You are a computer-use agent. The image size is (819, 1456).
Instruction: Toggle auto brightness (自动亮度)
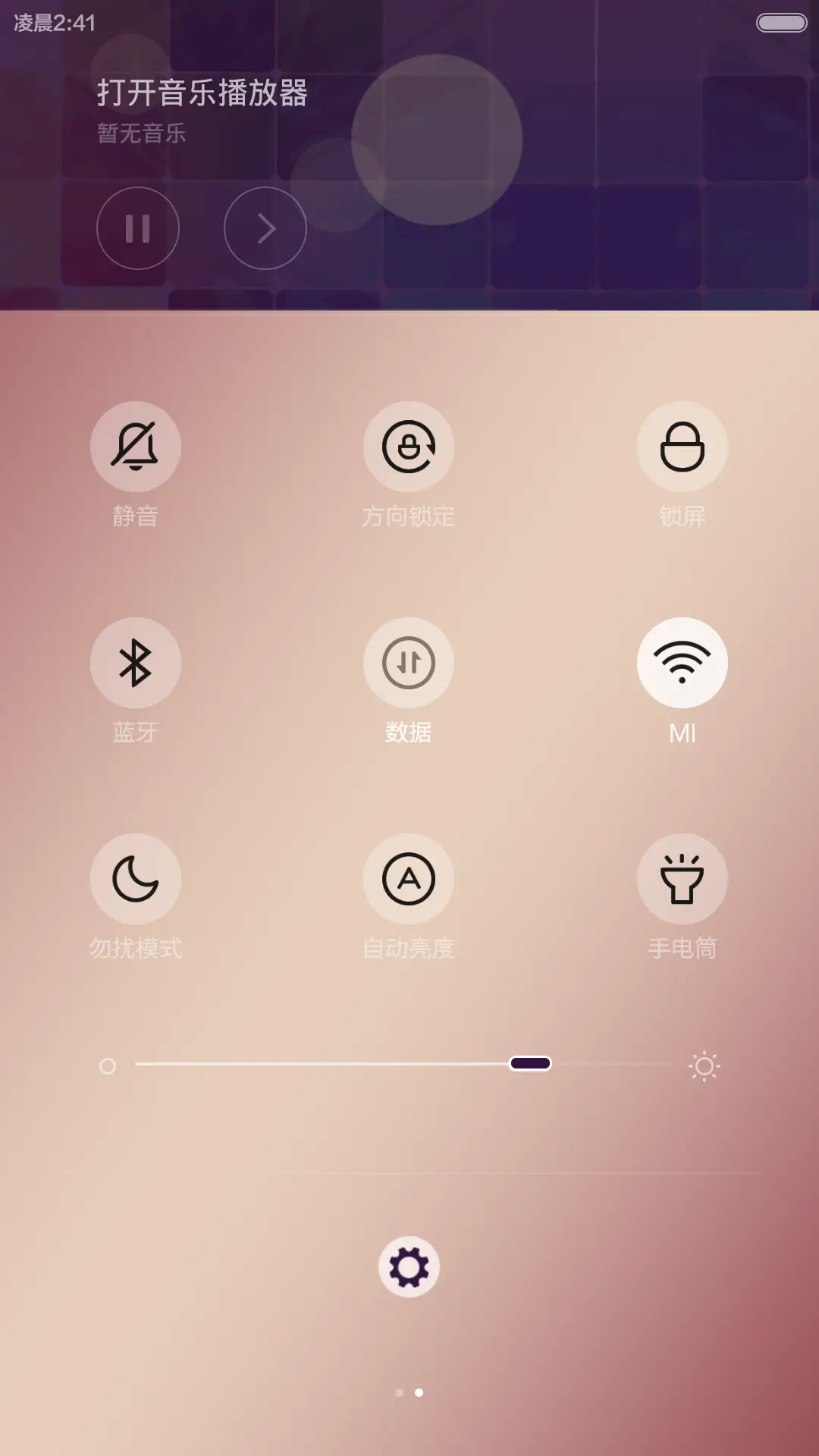click(409, 878)
